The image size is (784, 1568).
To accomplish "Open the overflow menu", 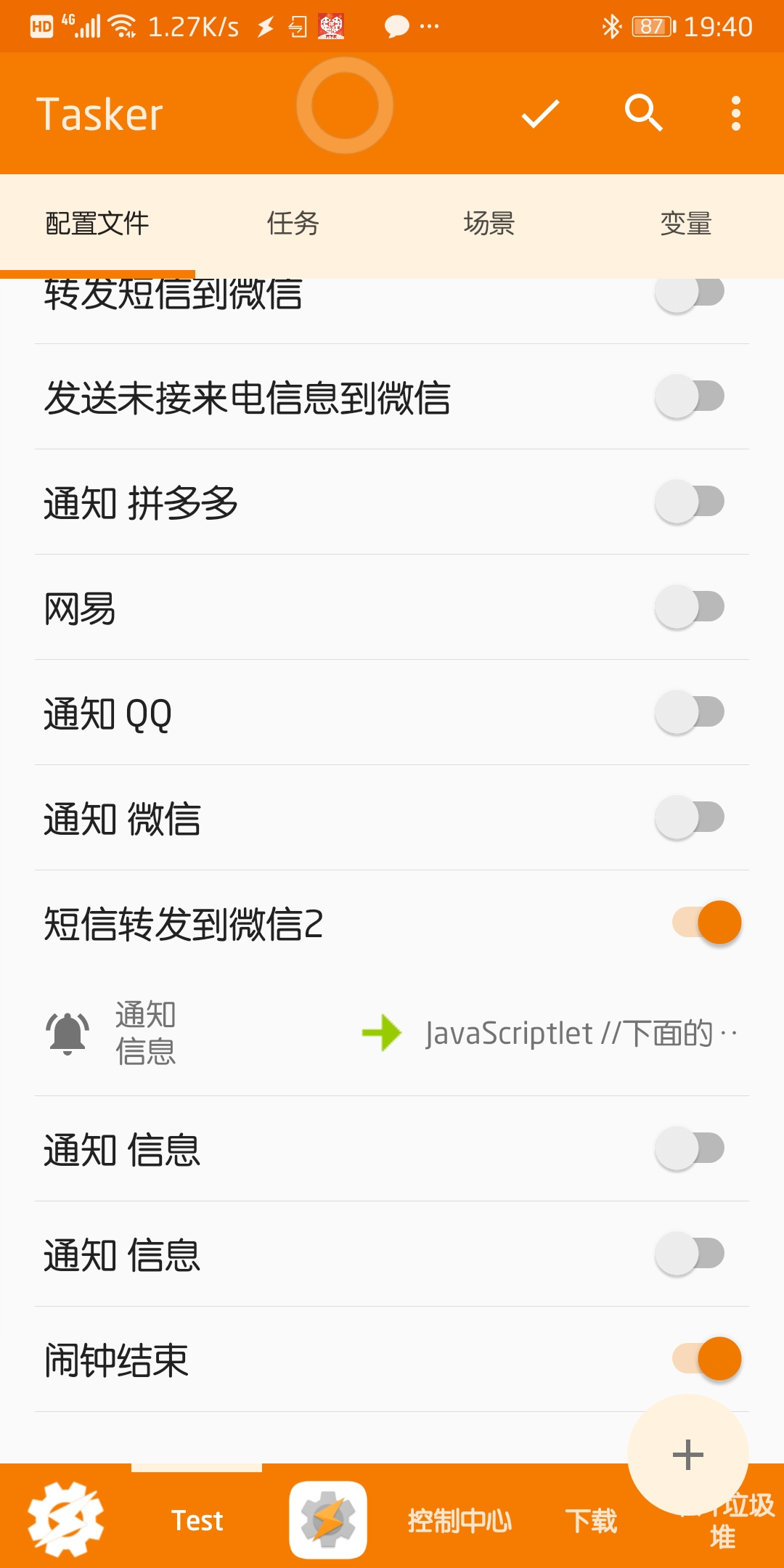I will click(735, 114).
